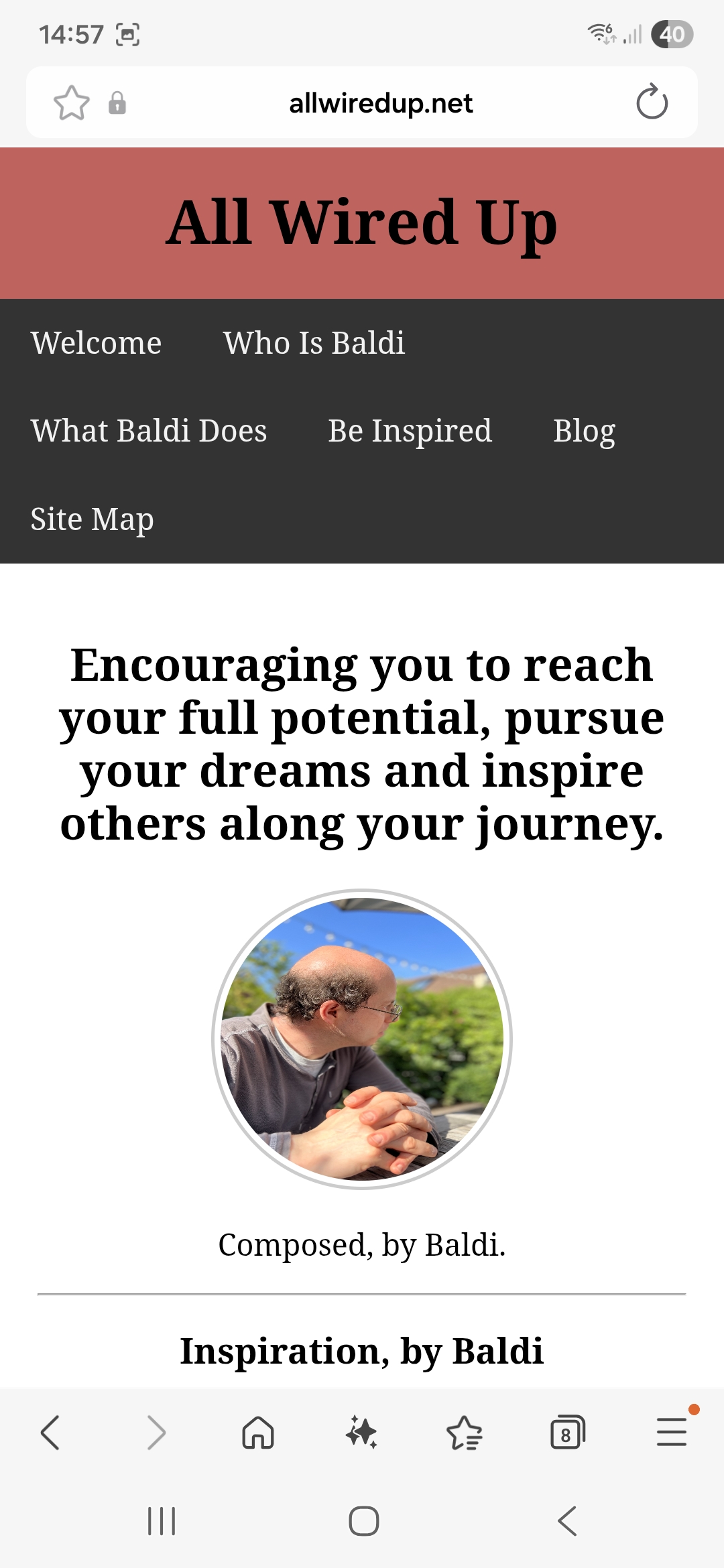724x1568 pixels.
Task: Open the Welcome page link
Action: coord(97,343)
